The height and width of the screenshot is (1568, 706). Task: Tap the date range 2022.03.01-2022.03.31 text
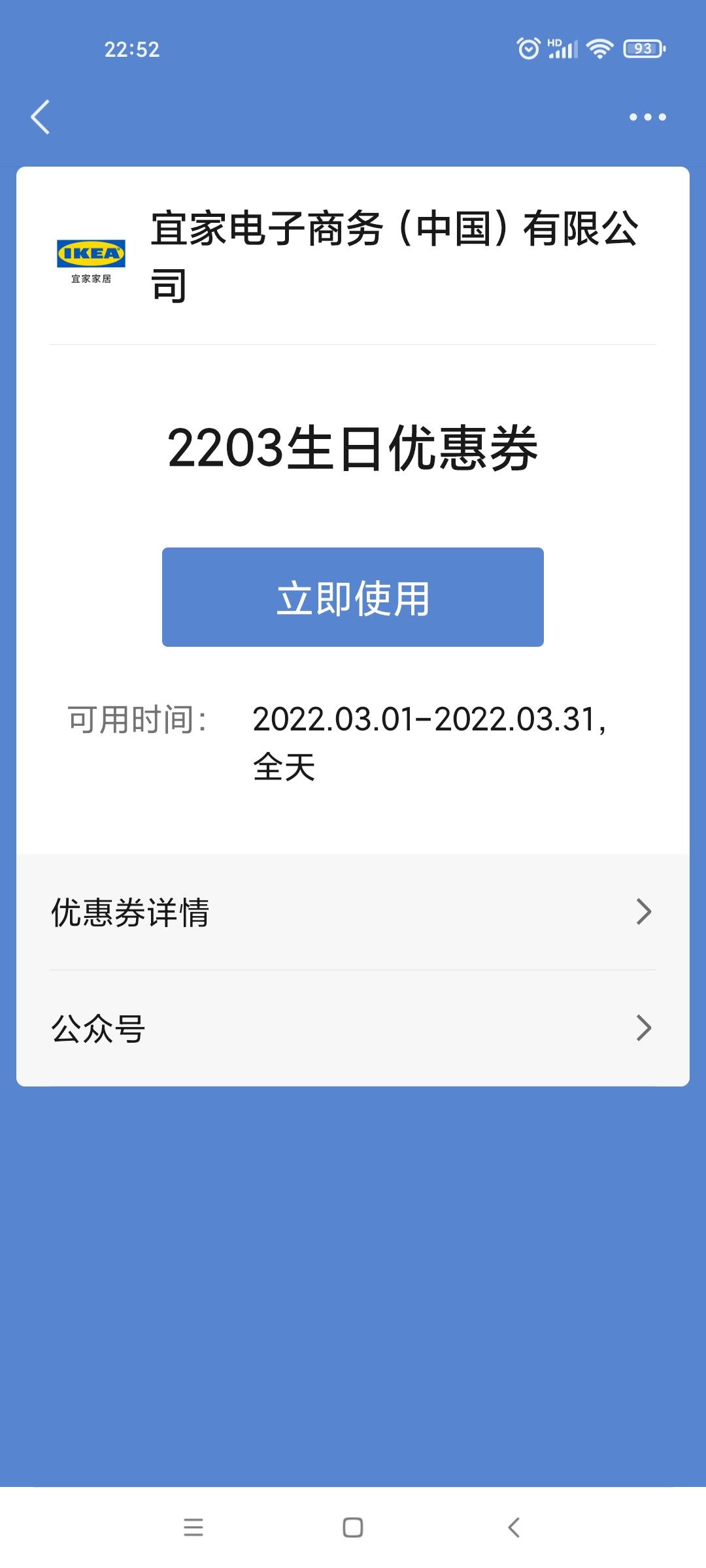pyautogui.click(x=431, y=719)
